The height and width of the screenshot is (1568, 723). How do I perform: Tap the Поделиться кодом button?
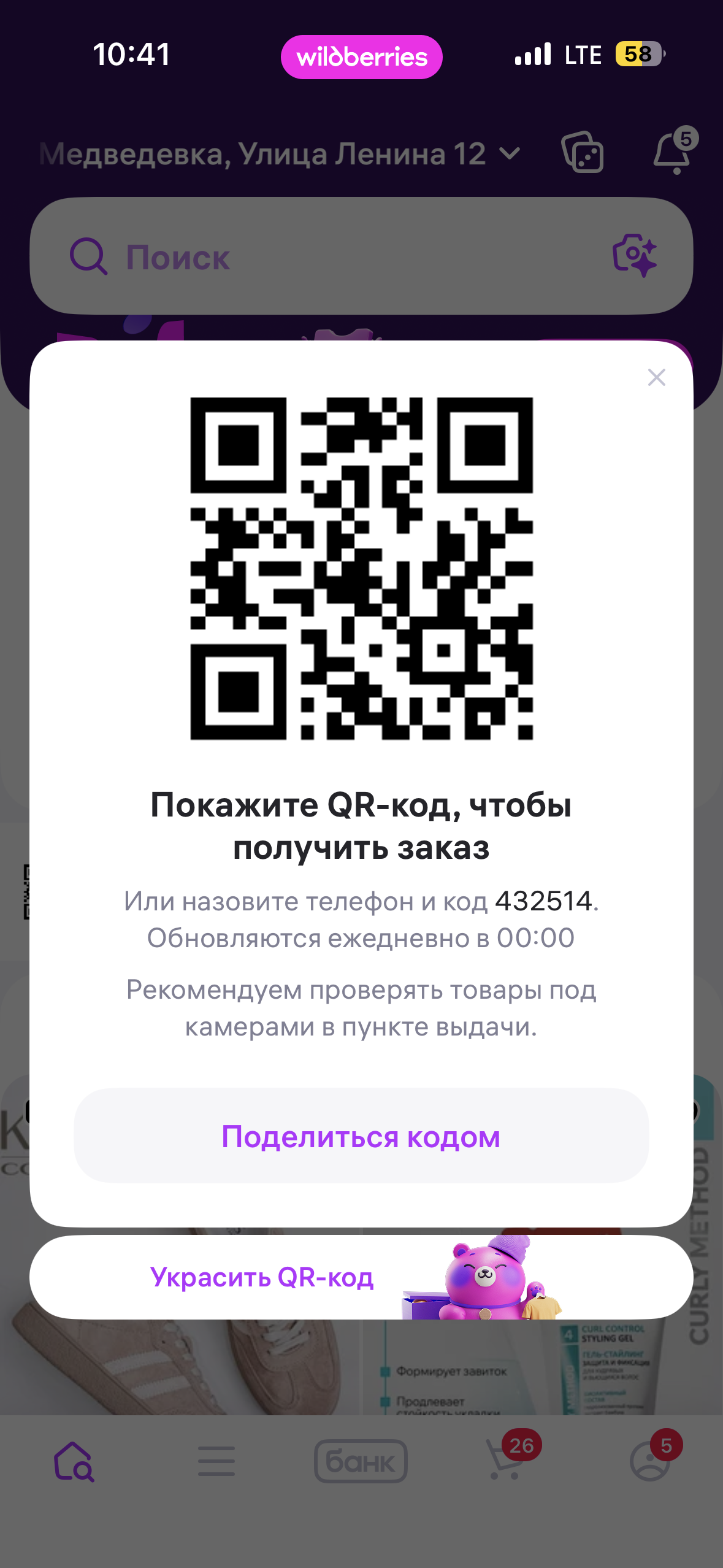[361, 1136]
